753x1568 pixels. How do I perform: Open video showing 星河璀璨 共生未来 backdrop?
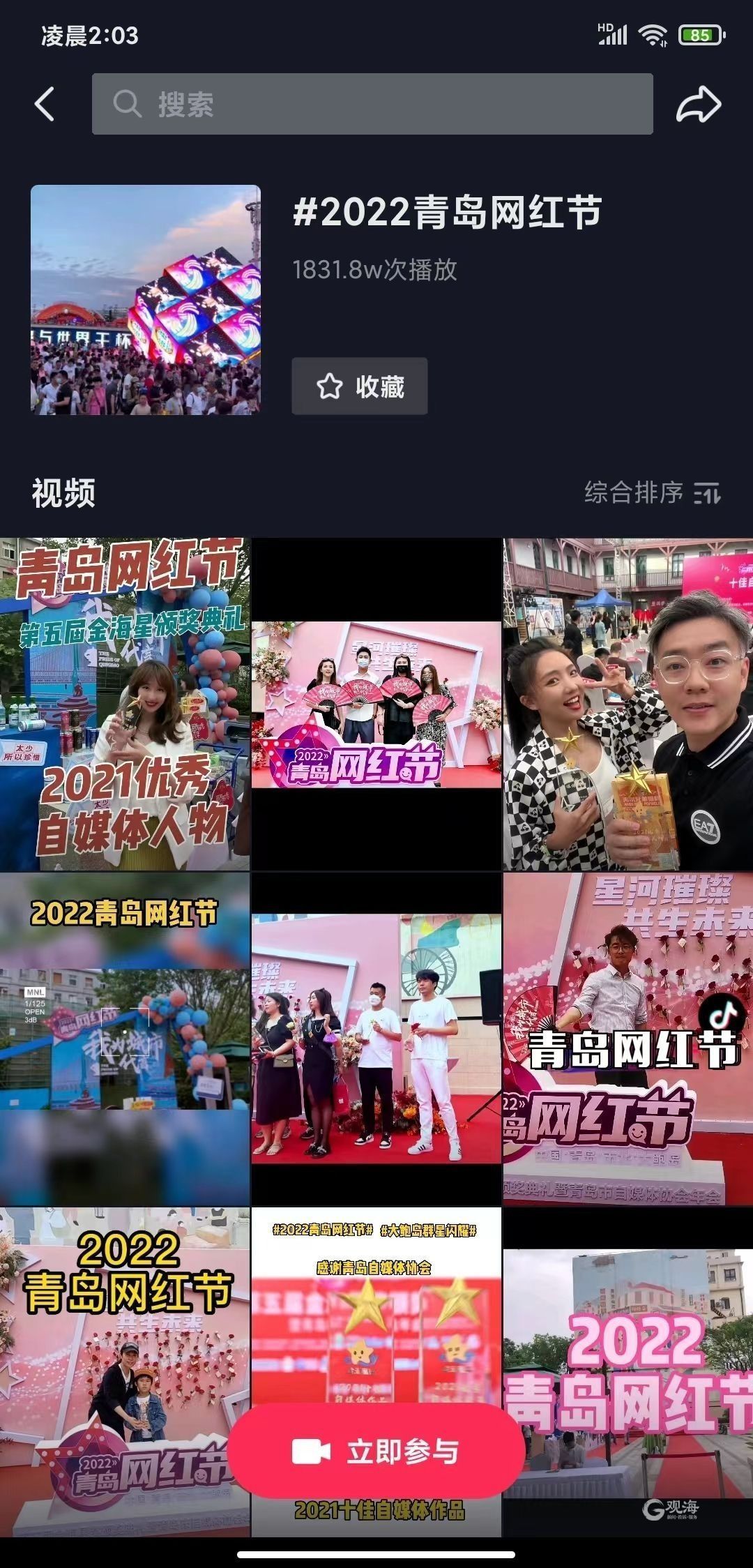point(627,1038)
